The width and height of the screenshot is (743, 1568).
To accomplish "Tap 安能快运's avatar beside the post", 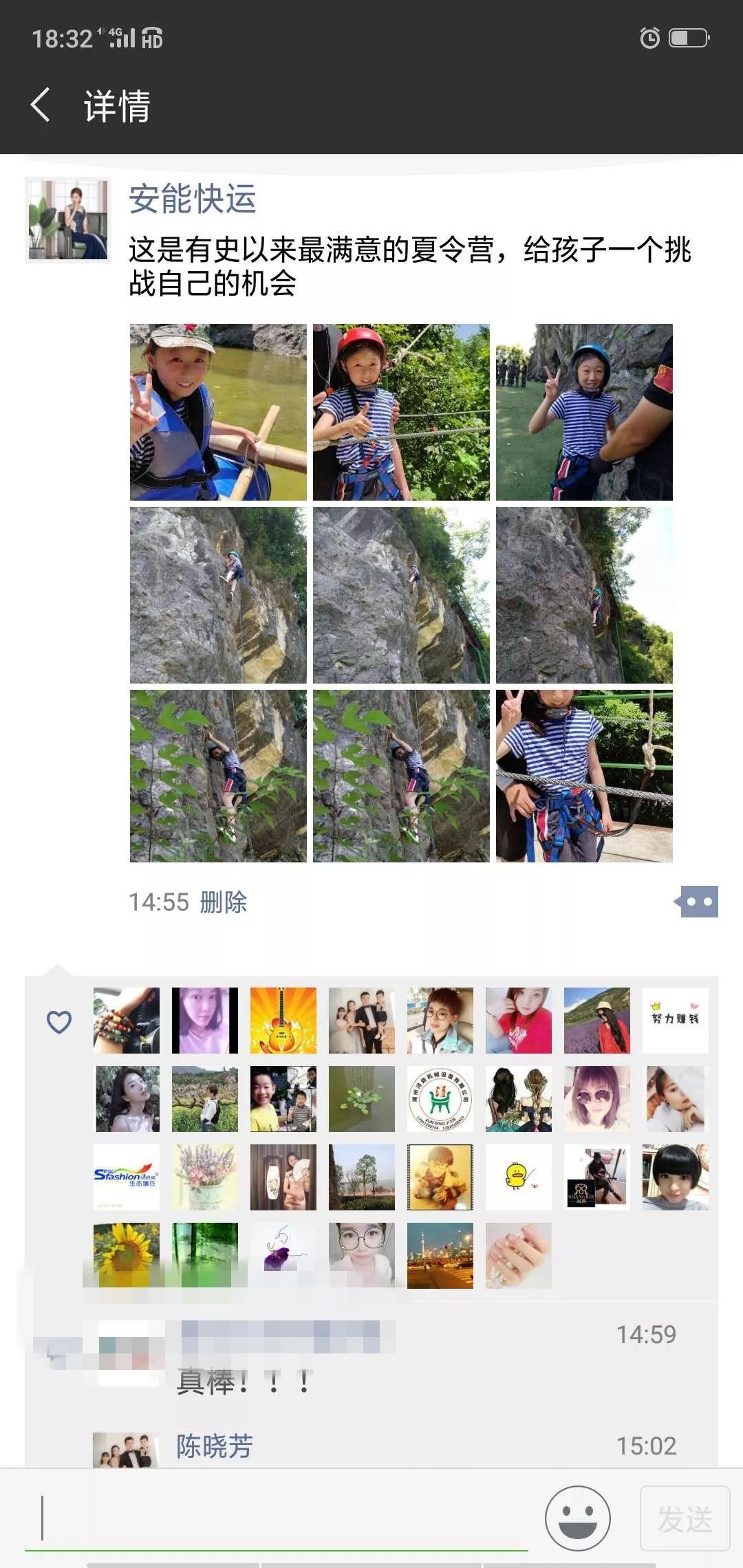I will pos(67,219).
